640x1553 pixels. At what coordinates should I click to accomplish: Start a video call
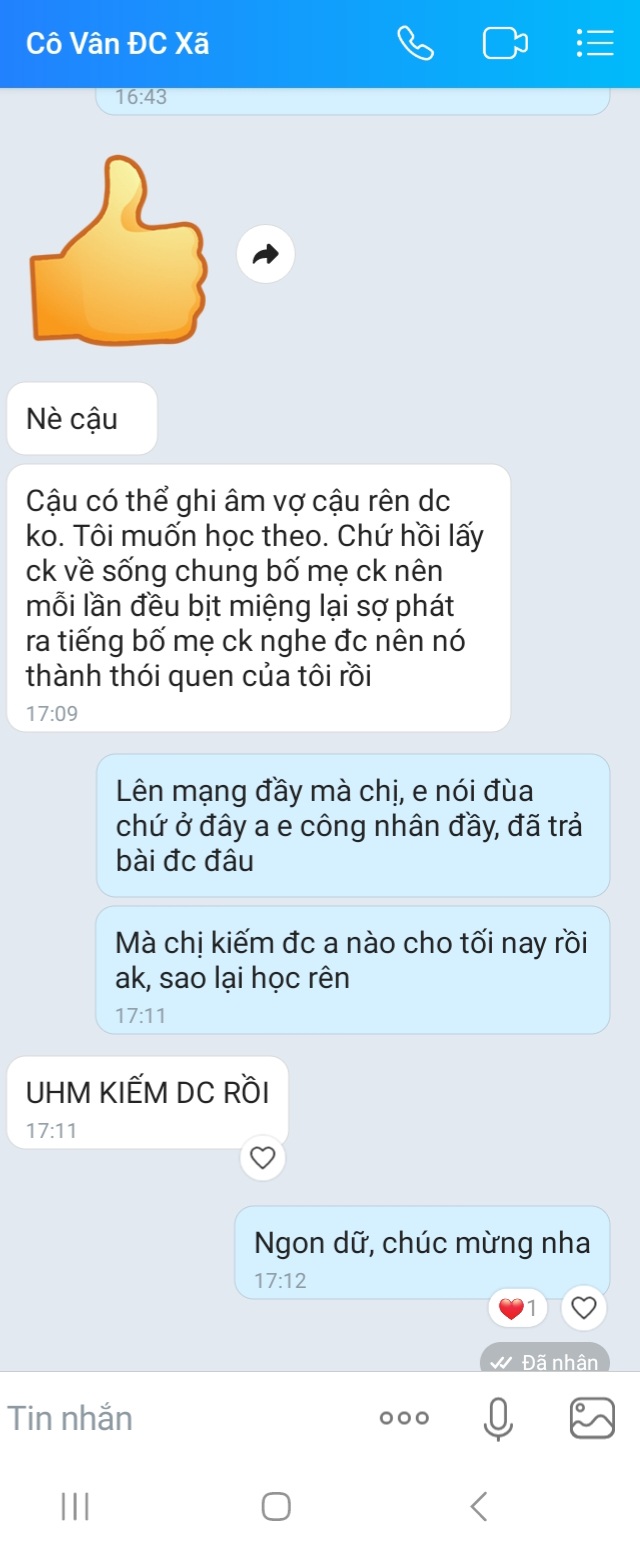coord(504,44)
